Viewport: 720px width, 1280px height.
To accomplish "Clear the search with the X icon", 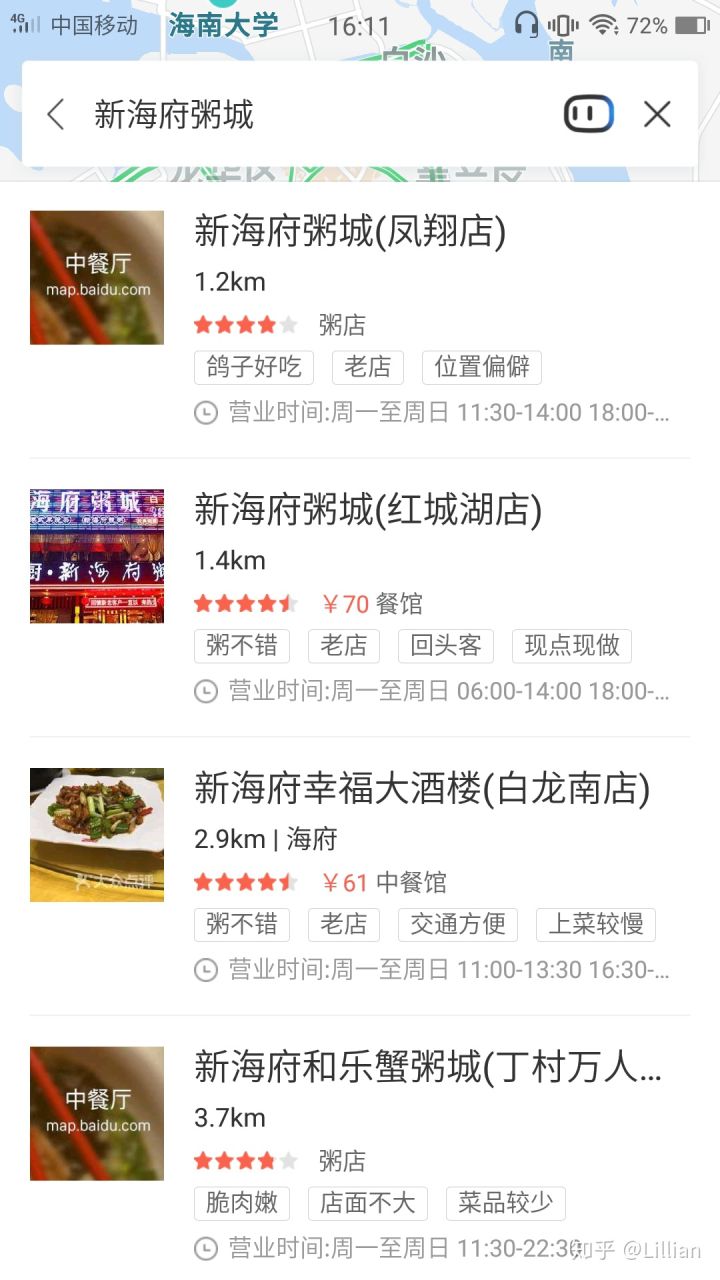I will click(x=657, y=114).
